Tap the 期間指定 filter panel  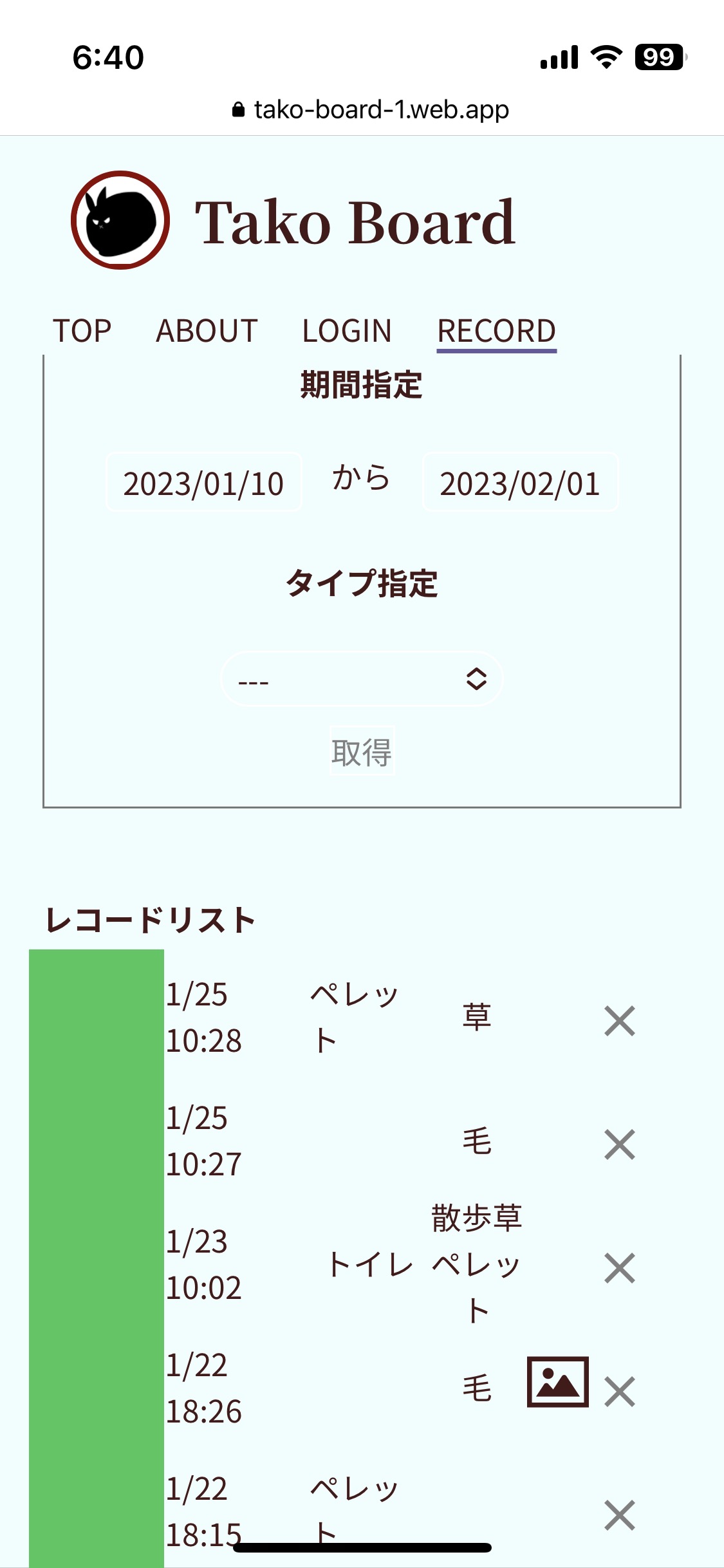coord(362,386)
